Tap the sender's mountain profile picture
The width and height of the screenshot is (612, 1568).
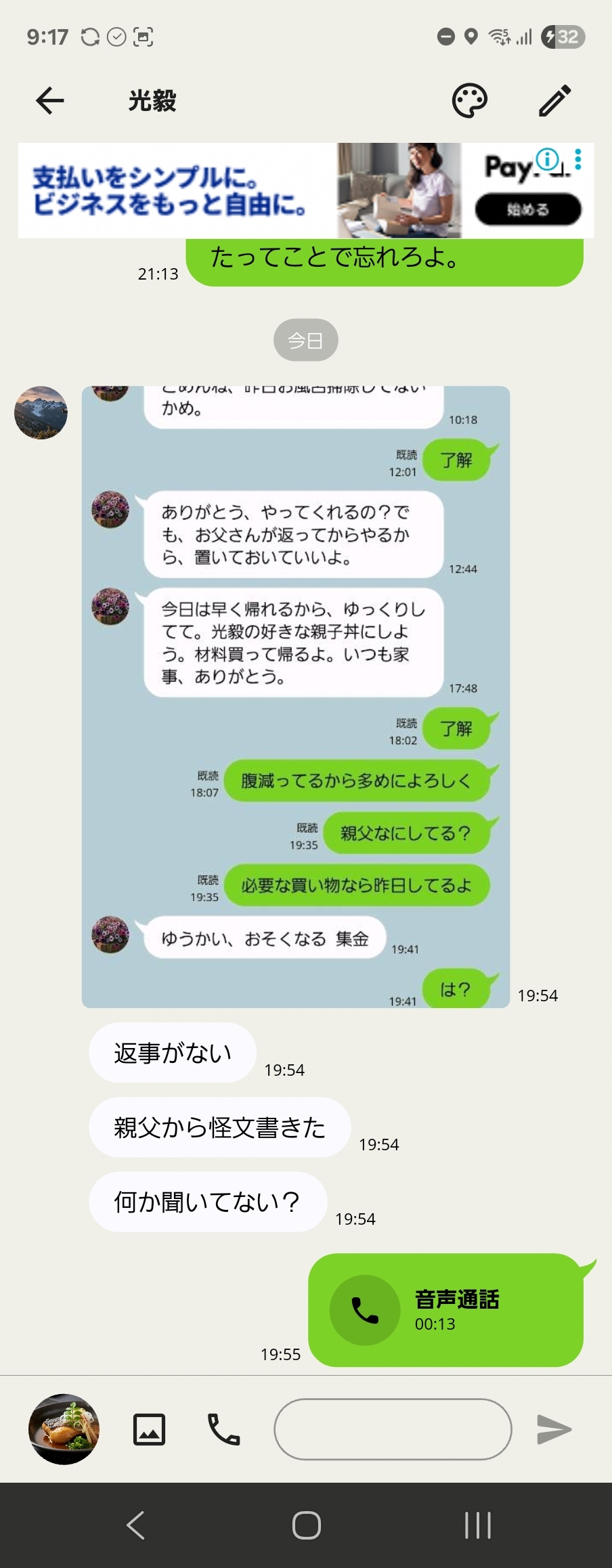click(41, 413)
